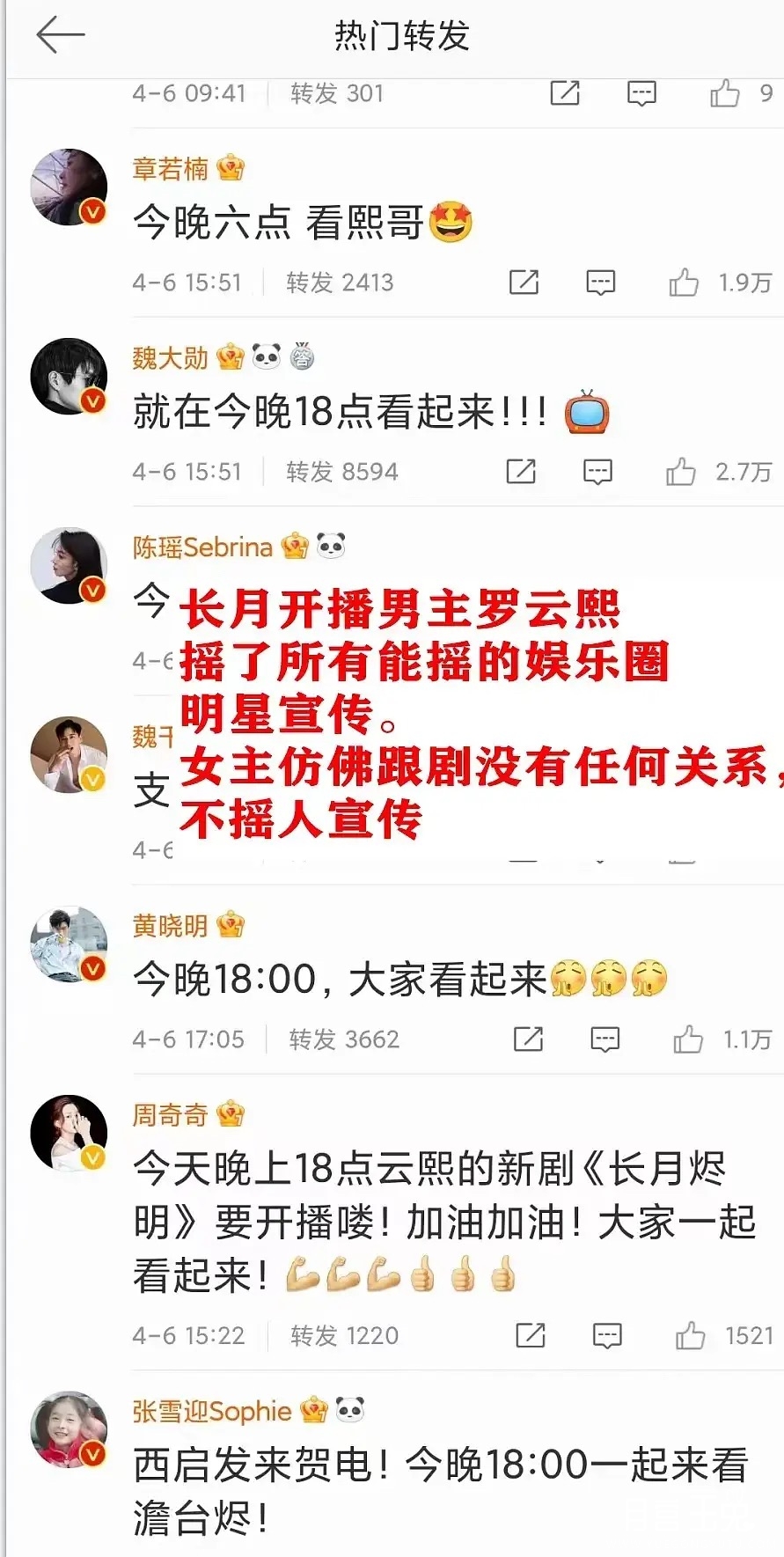784x1557 pixels.
Task: Open 黄晓明's username link
Action: point(170,925)
